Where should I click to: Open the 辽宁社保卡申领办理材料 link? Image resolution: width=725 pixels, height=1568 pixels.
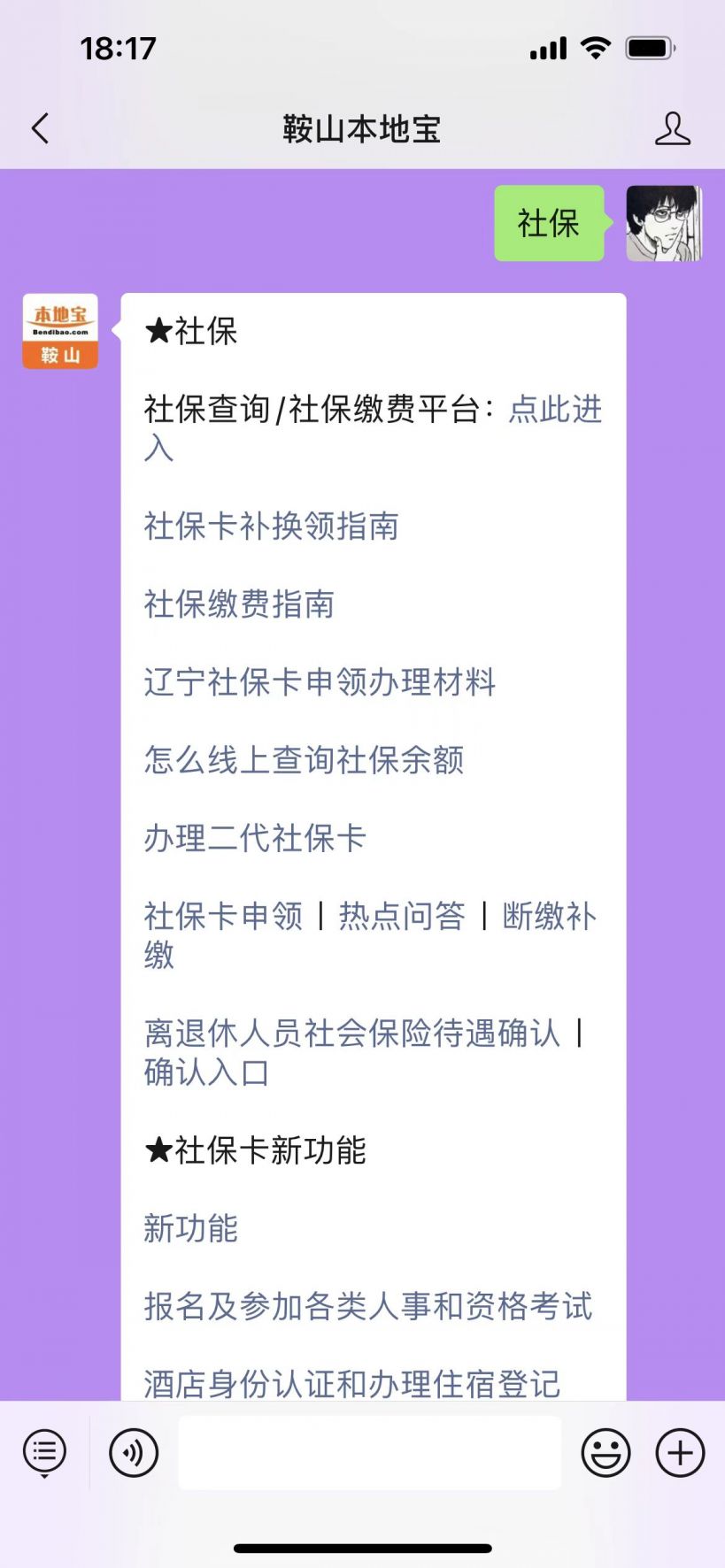[x=320, y=682]
